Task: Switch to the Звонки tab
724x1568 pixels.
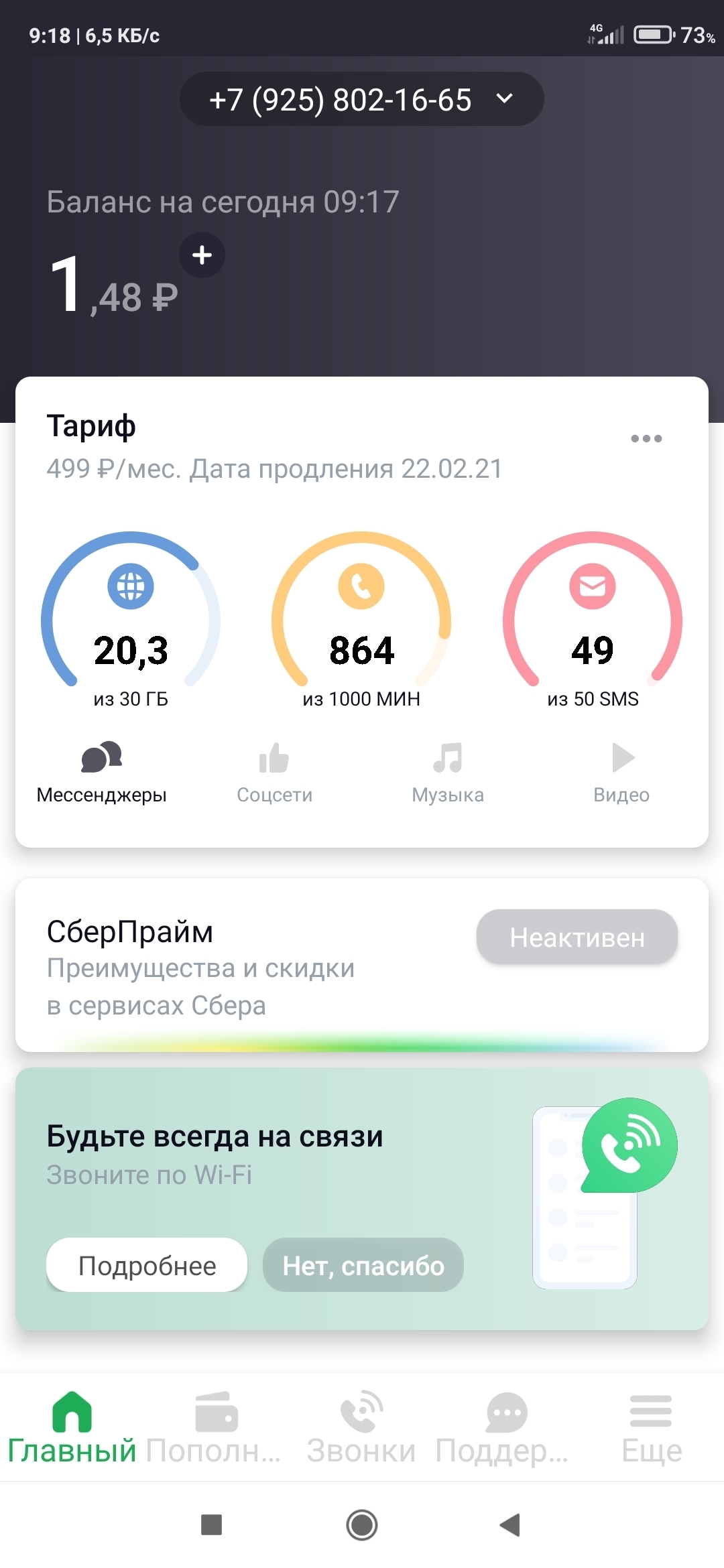Action: click(x=361, y=1427)
